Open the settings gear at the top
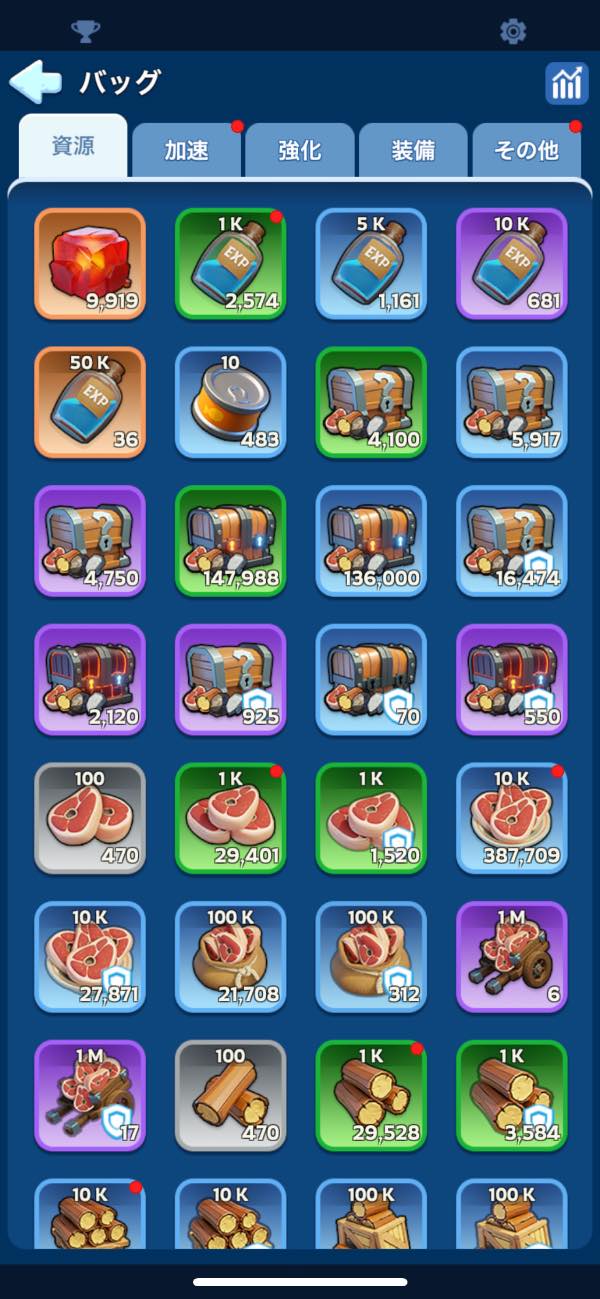Screen dimensions: 600x1299 point(513,32)
